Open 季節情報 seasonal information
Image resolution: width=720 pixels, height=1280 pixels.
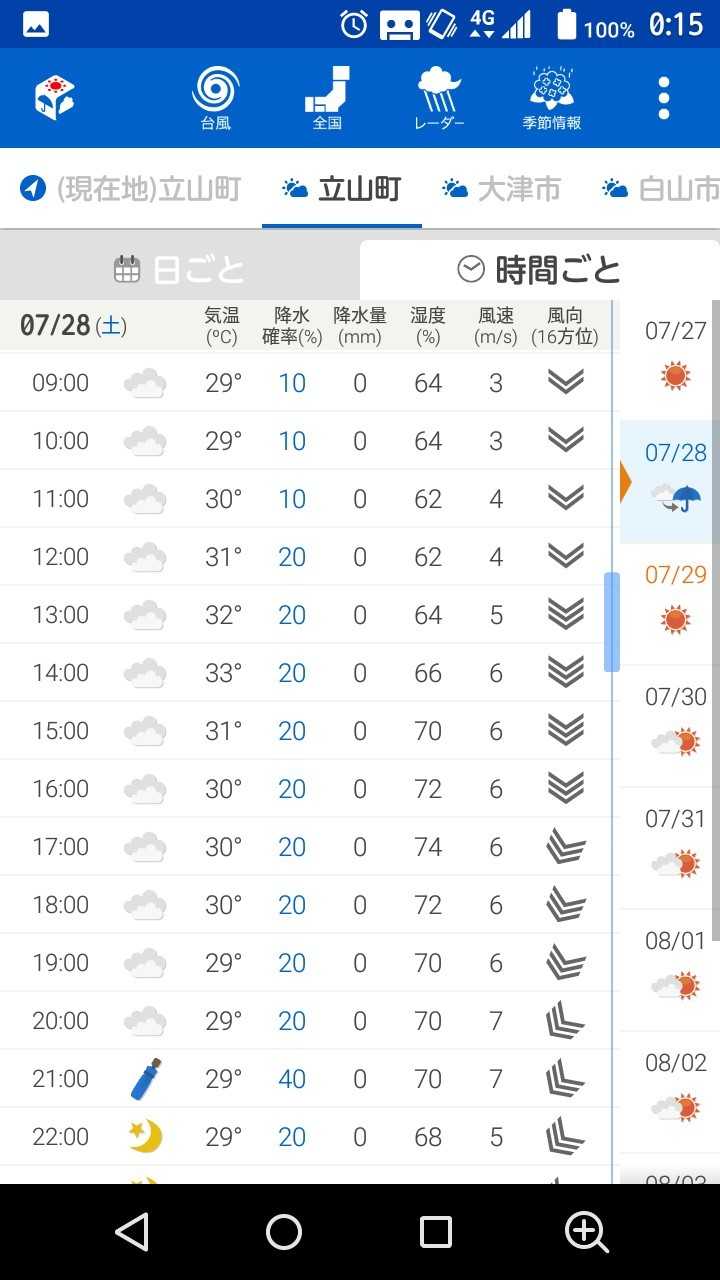coord(552,98)
